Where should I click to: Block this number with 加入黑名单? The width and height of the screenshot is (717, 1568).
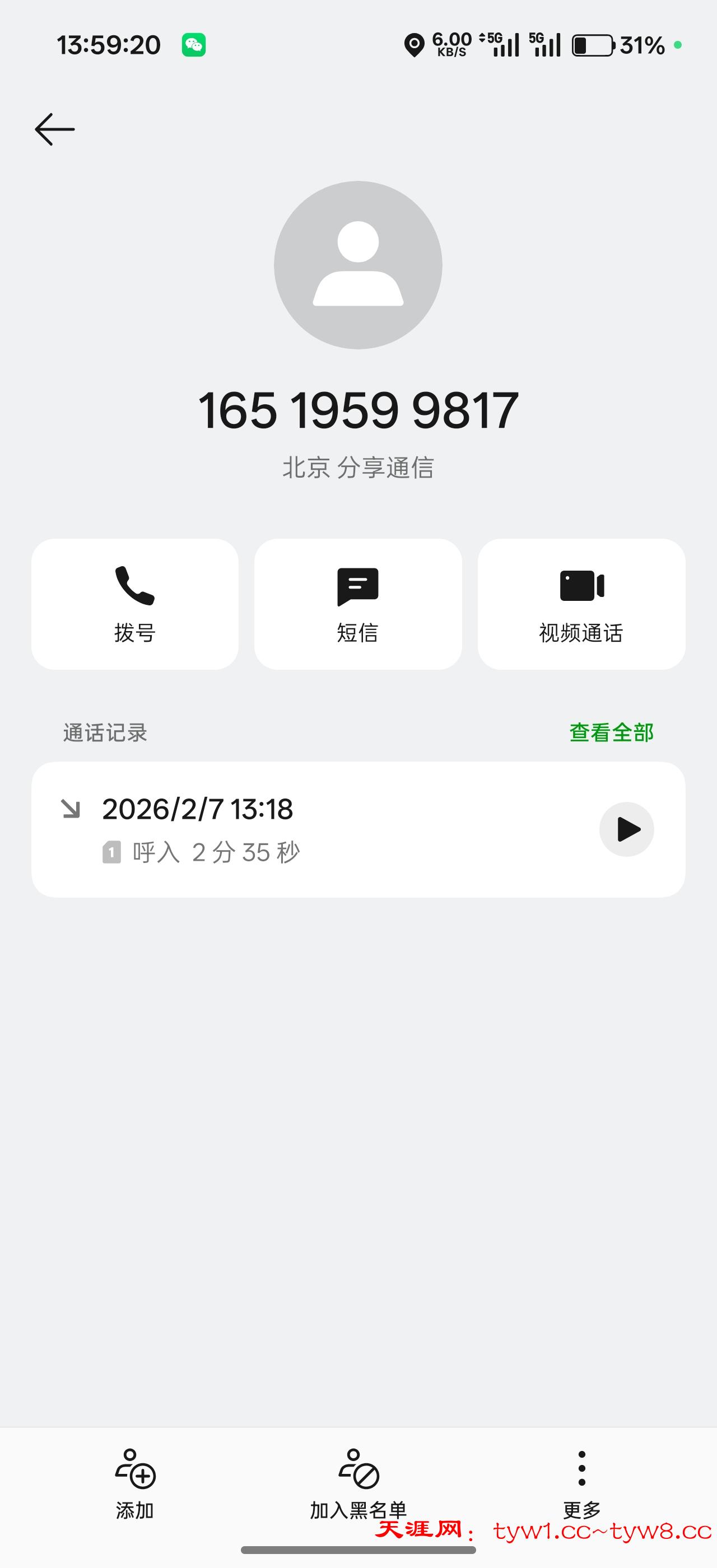tap(358, 1484)
